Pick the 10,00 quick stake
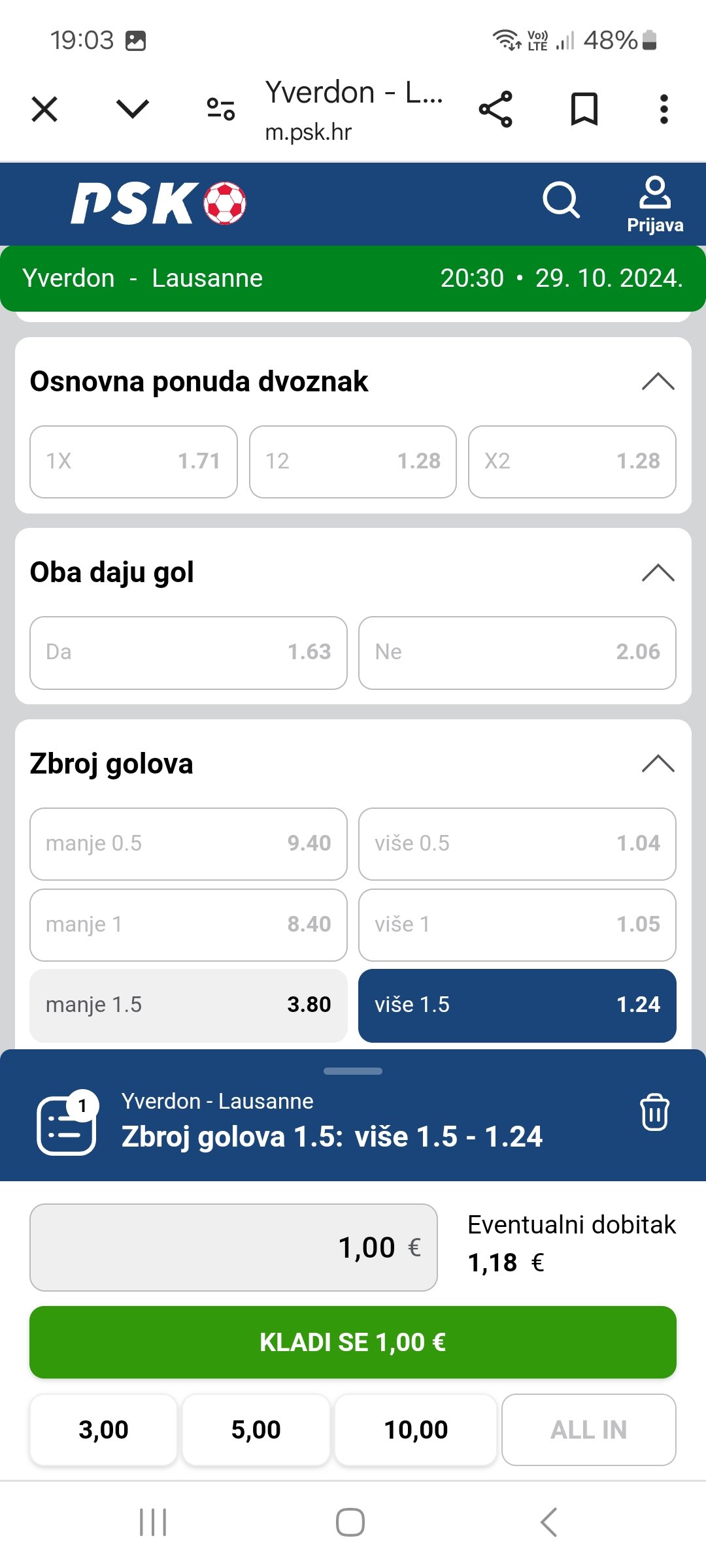The width and height of the screenshot is (706, 1568). [x=416, y=1429]
